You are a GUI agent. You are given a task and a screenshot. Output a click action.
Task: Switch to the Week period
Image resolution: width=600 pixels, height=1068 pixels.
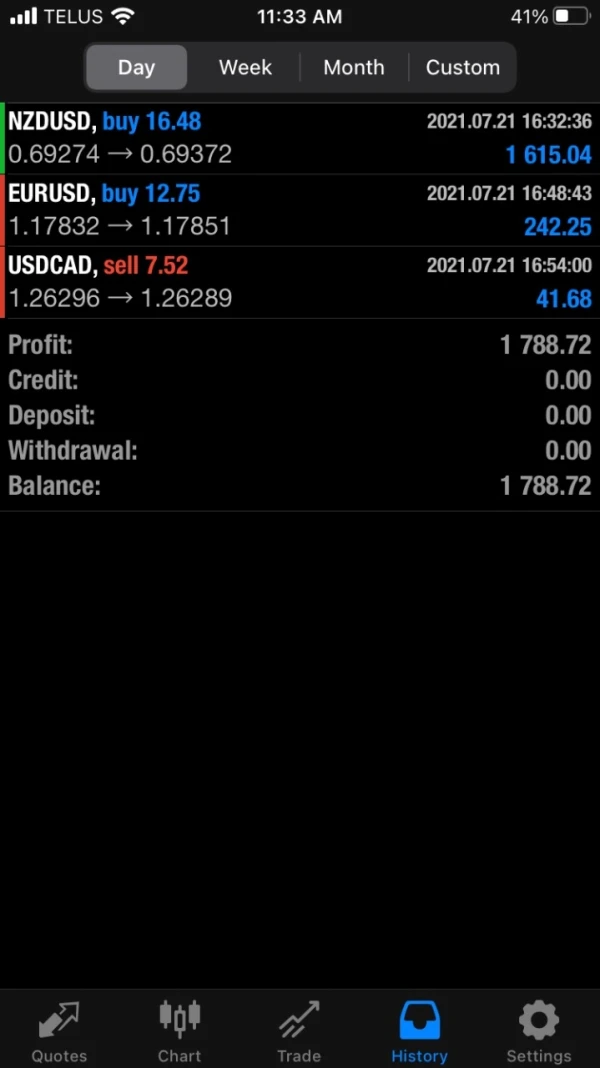(245, 68)
